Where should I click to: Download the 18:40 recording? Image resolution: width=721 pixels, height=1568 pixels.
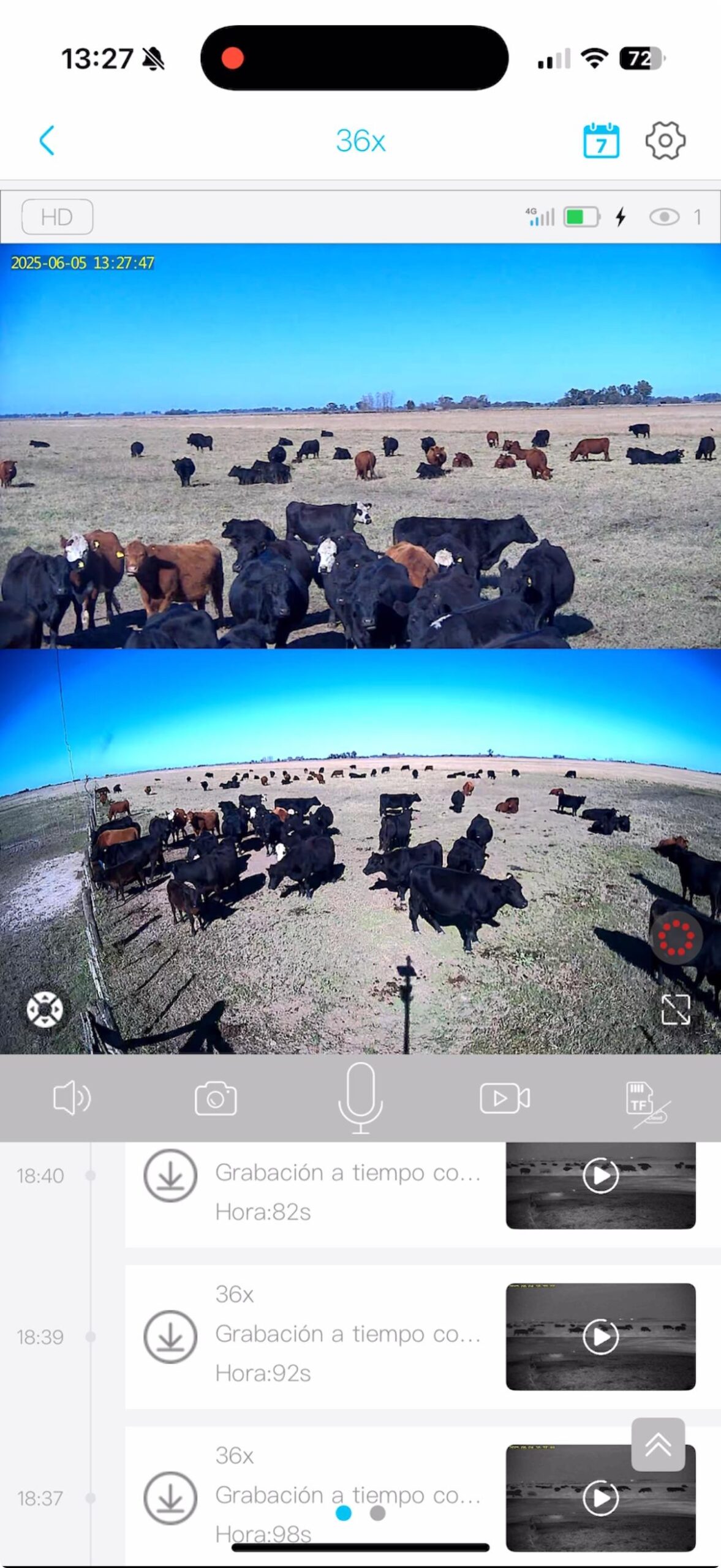[x=170, y=1176]
